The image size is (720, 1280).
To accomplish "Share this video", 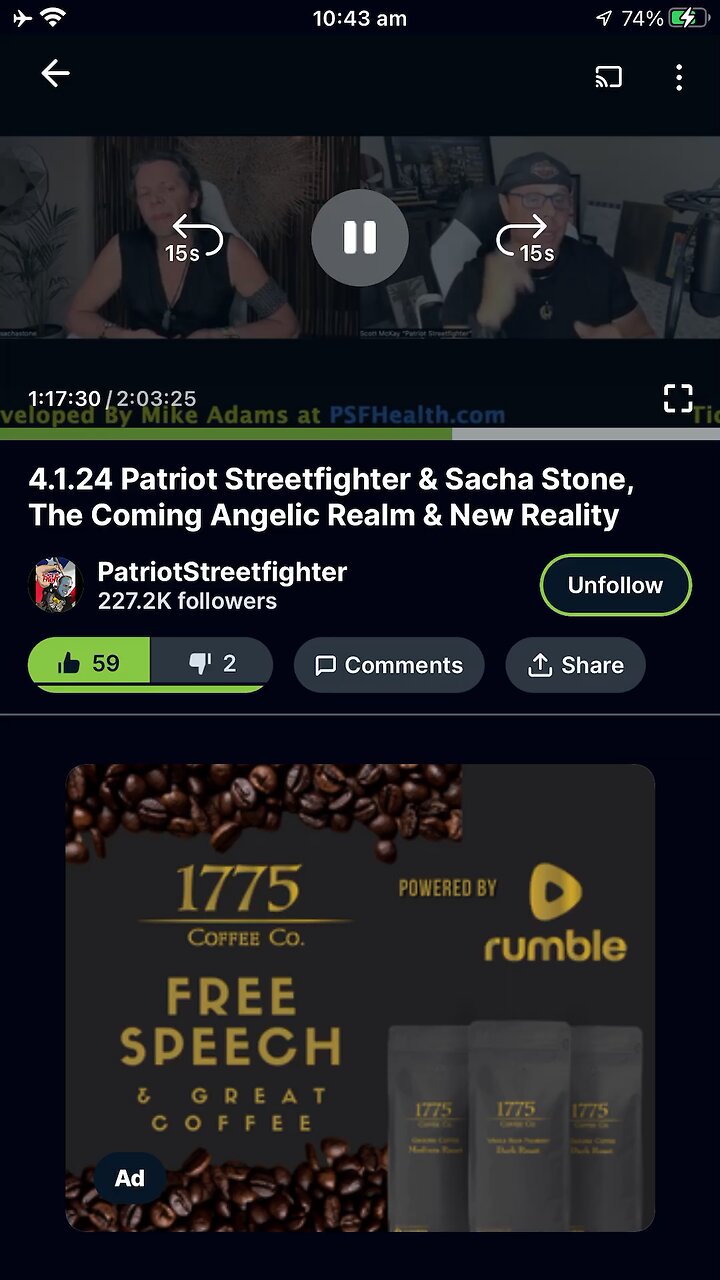I will pyautogui.click(x=575, y=665).
